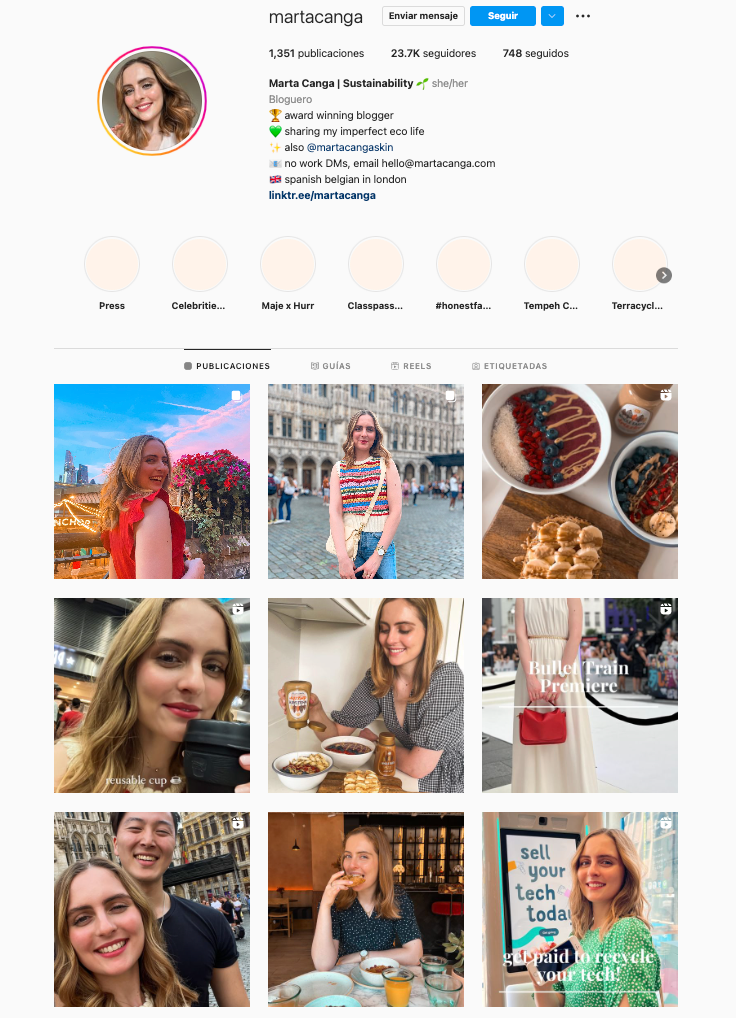Viewport: 736px width, 1018px height.
Task: Open the linktr.ee/martacanga link
Action: click(x=322, y=195)
